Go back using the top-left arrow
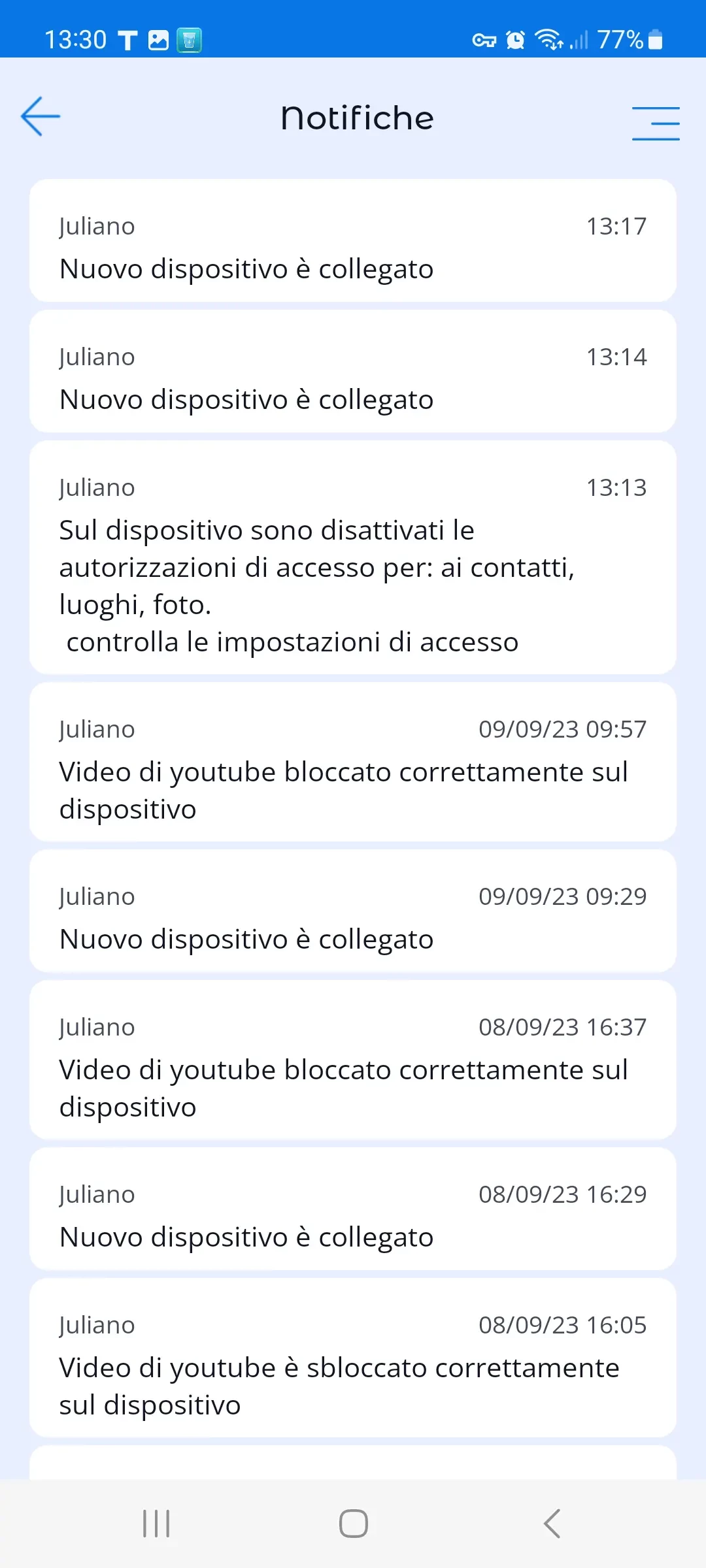 pyautogui.click(x=41, y=117)
